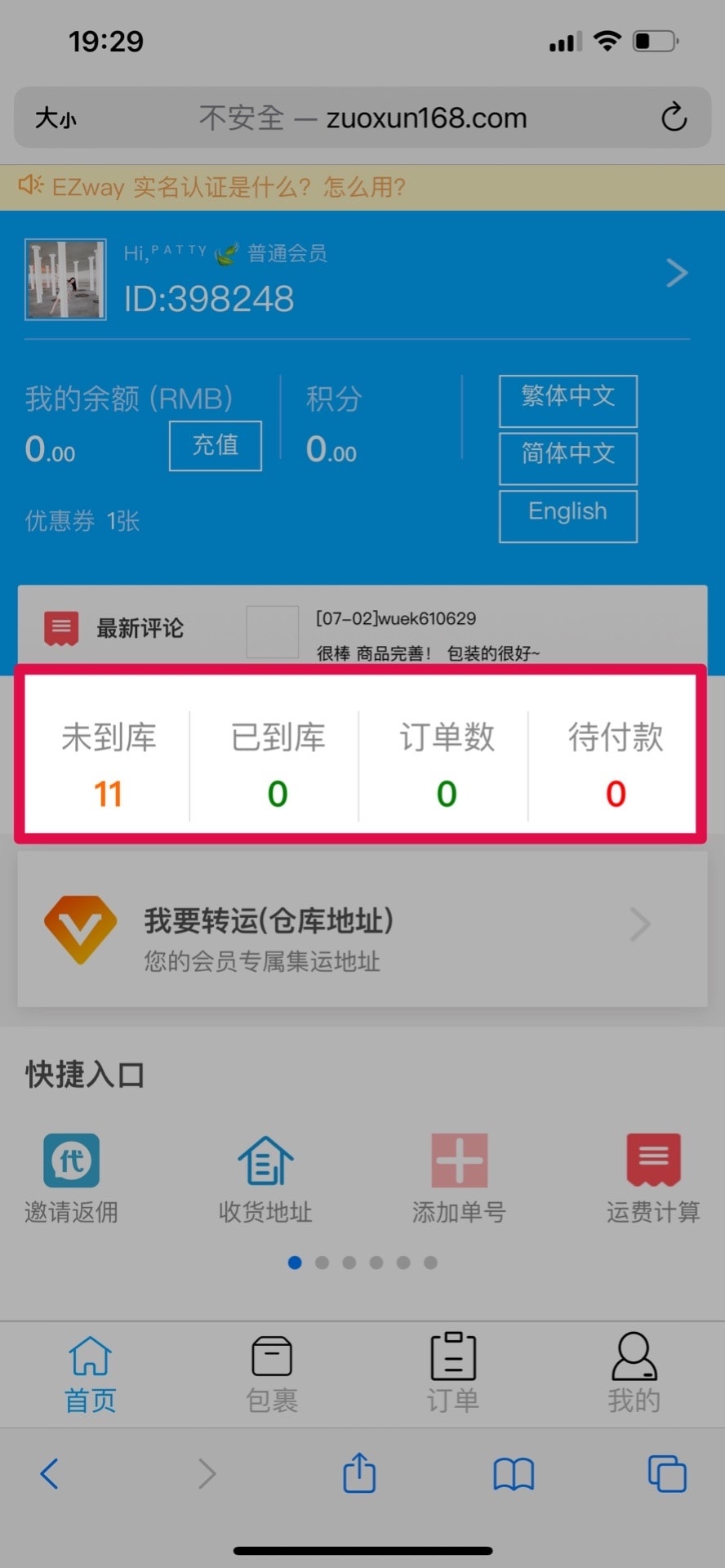The width and height of the screenshot is (725, 1568).
Task: Switch to the 包裹 tab
Action: pos(272,1374)
